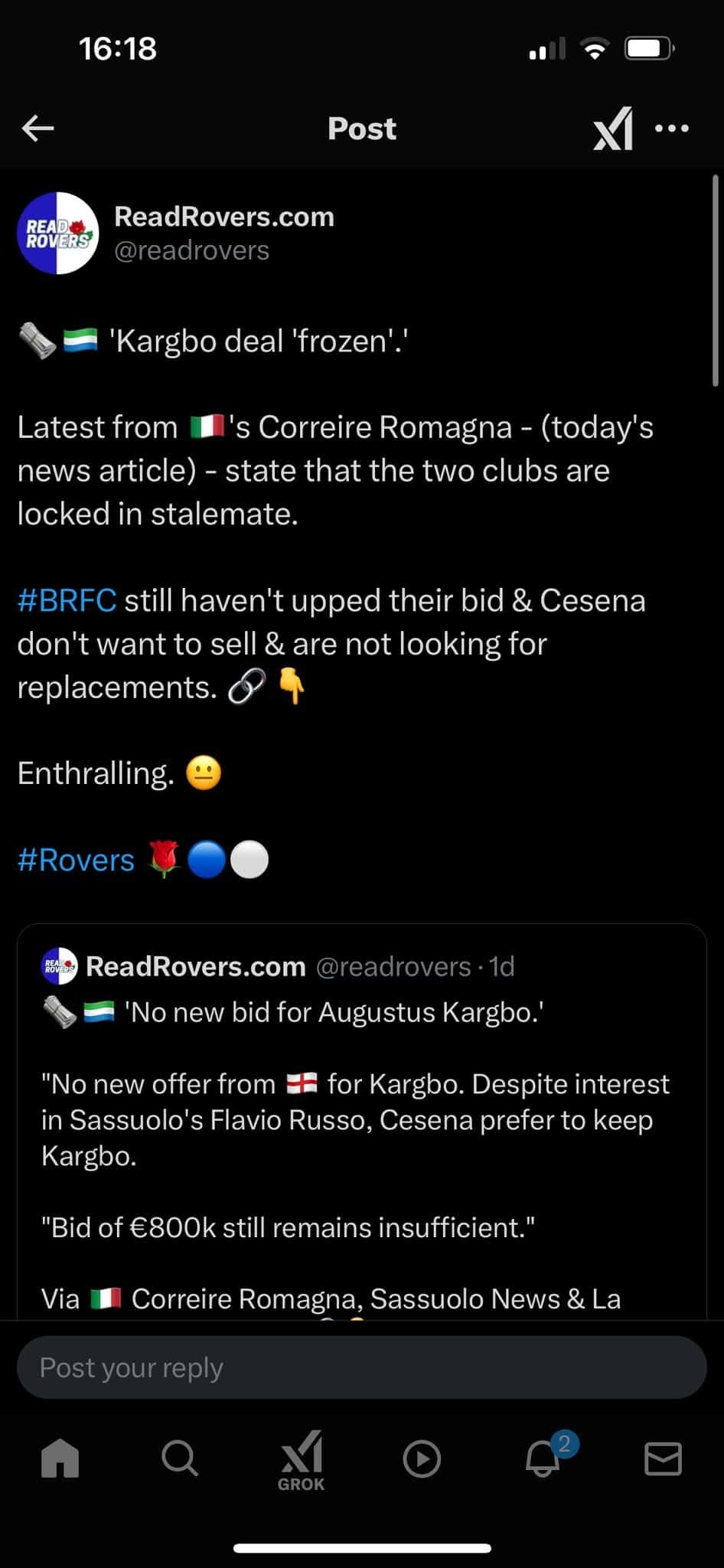Viewport: 724px width, 1568px height.
Task: Open the notifications bell tab
Action: [x=543, y=1459]
